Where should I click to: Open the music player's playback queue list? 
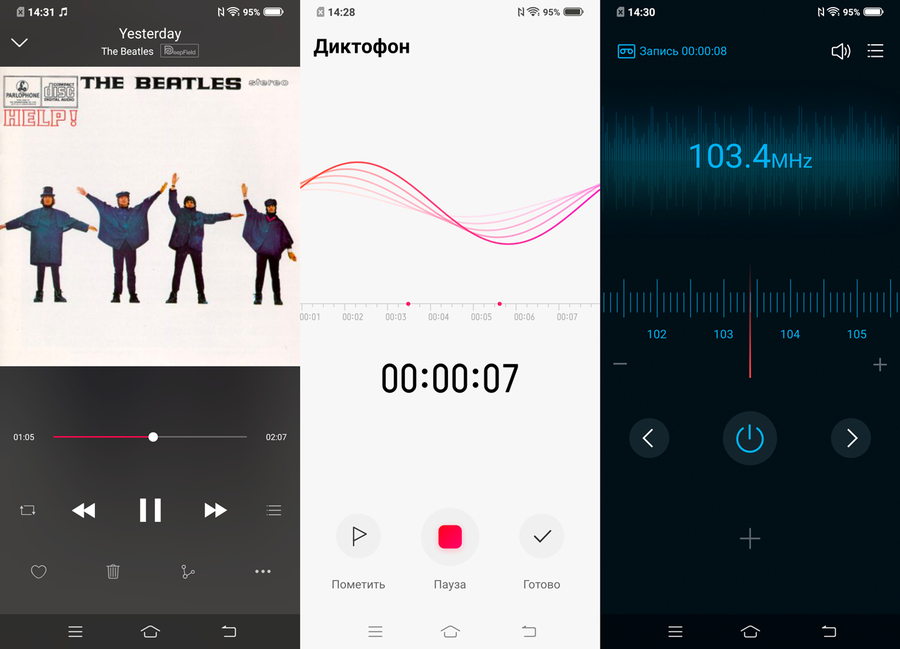274,510
